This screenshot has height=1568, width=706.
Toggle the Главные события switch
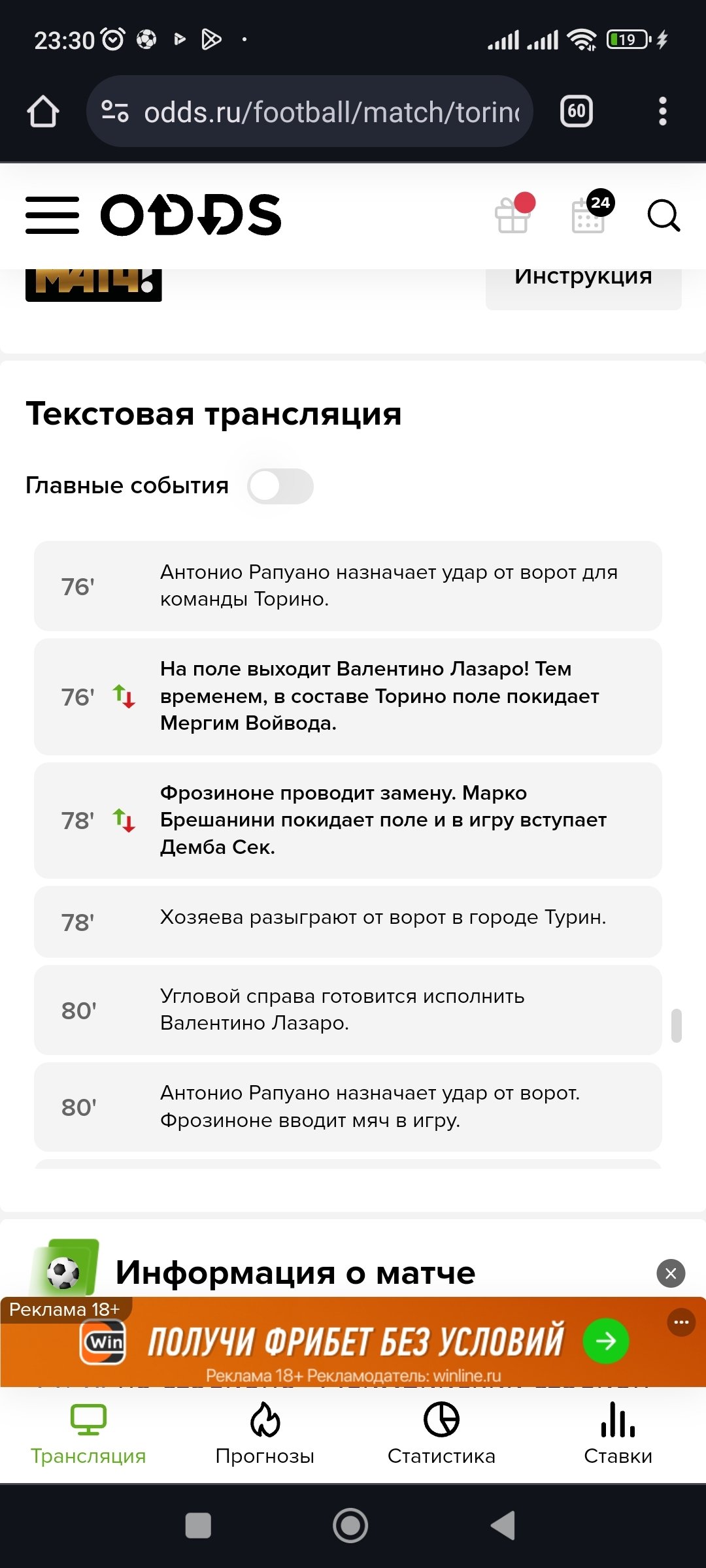tap(280, 486)
